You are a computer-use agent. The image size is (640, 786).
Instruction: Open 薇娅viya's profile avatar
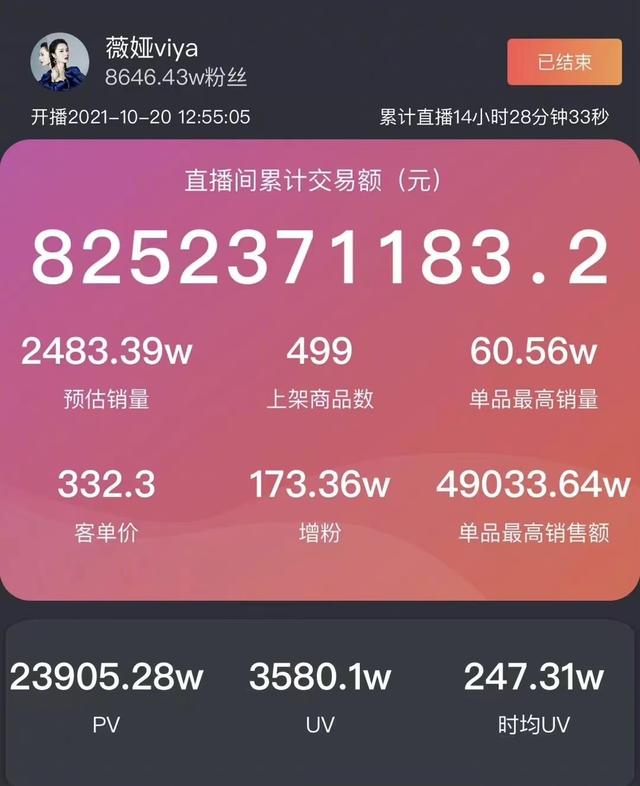click(x=60, y=62)
